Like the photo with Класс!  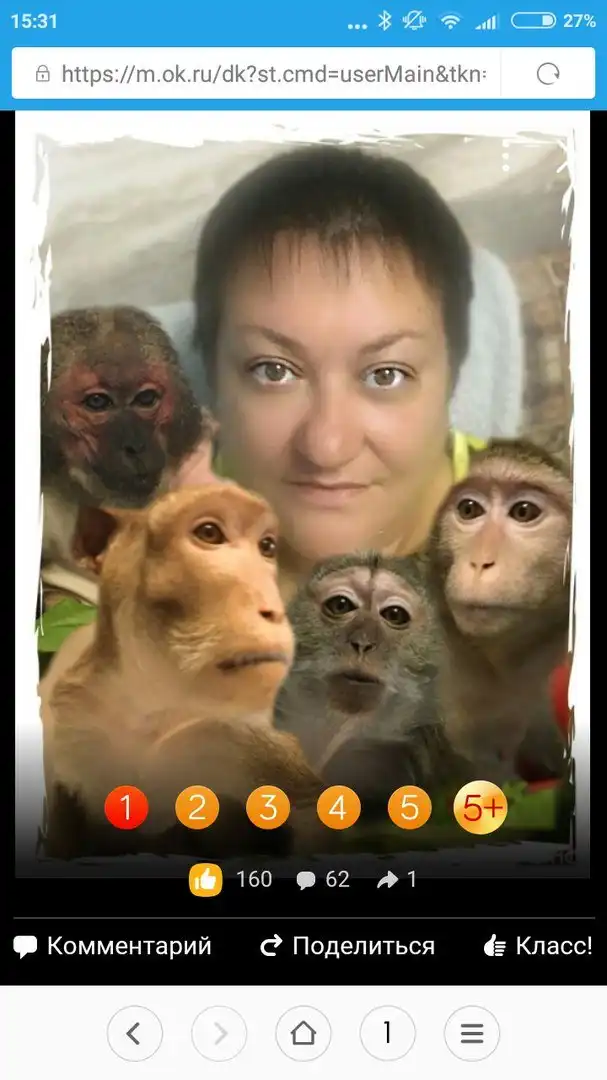pos(537,946)
